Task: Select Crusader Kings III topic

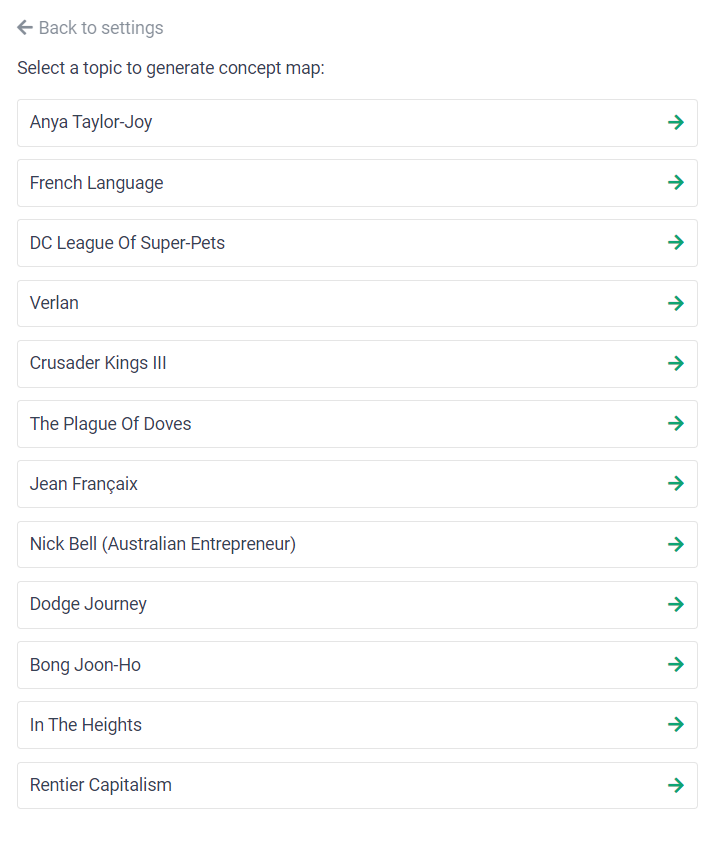Action: tap(357, 364)
